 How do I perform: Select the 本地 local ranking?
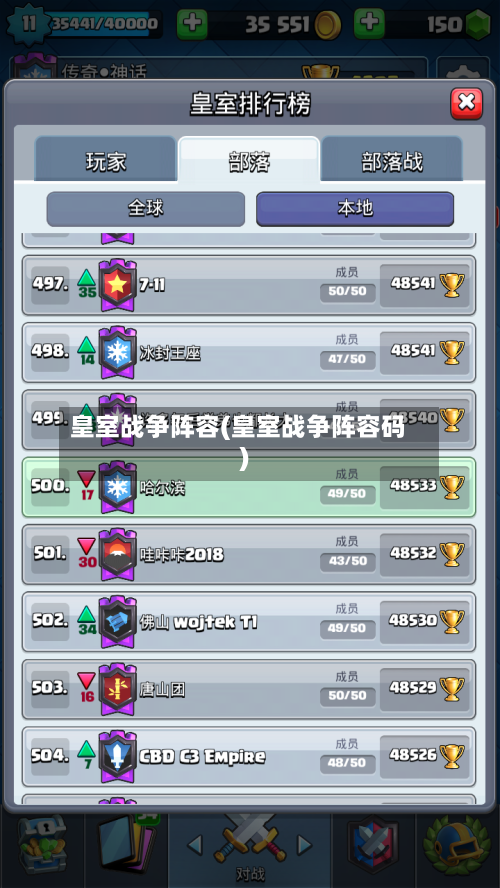(x=355, y=208)
